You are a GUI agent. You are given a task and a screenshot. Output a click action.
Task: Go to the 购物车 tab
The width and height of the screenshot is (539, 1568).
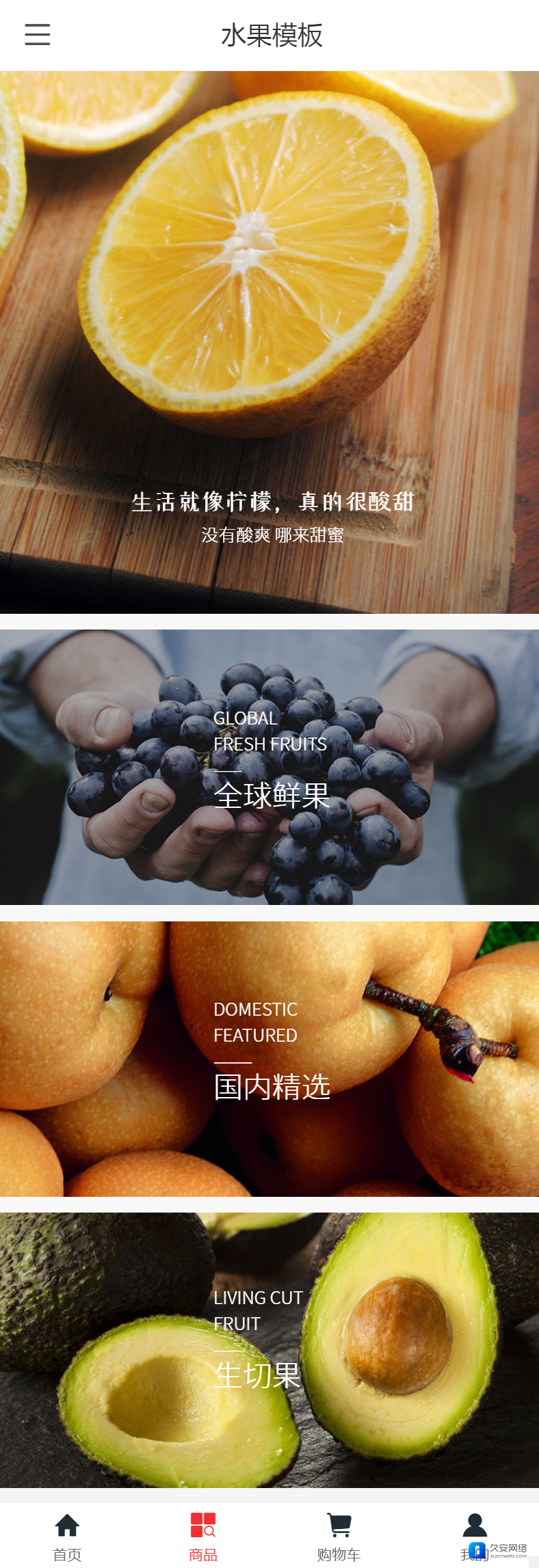339,1535
